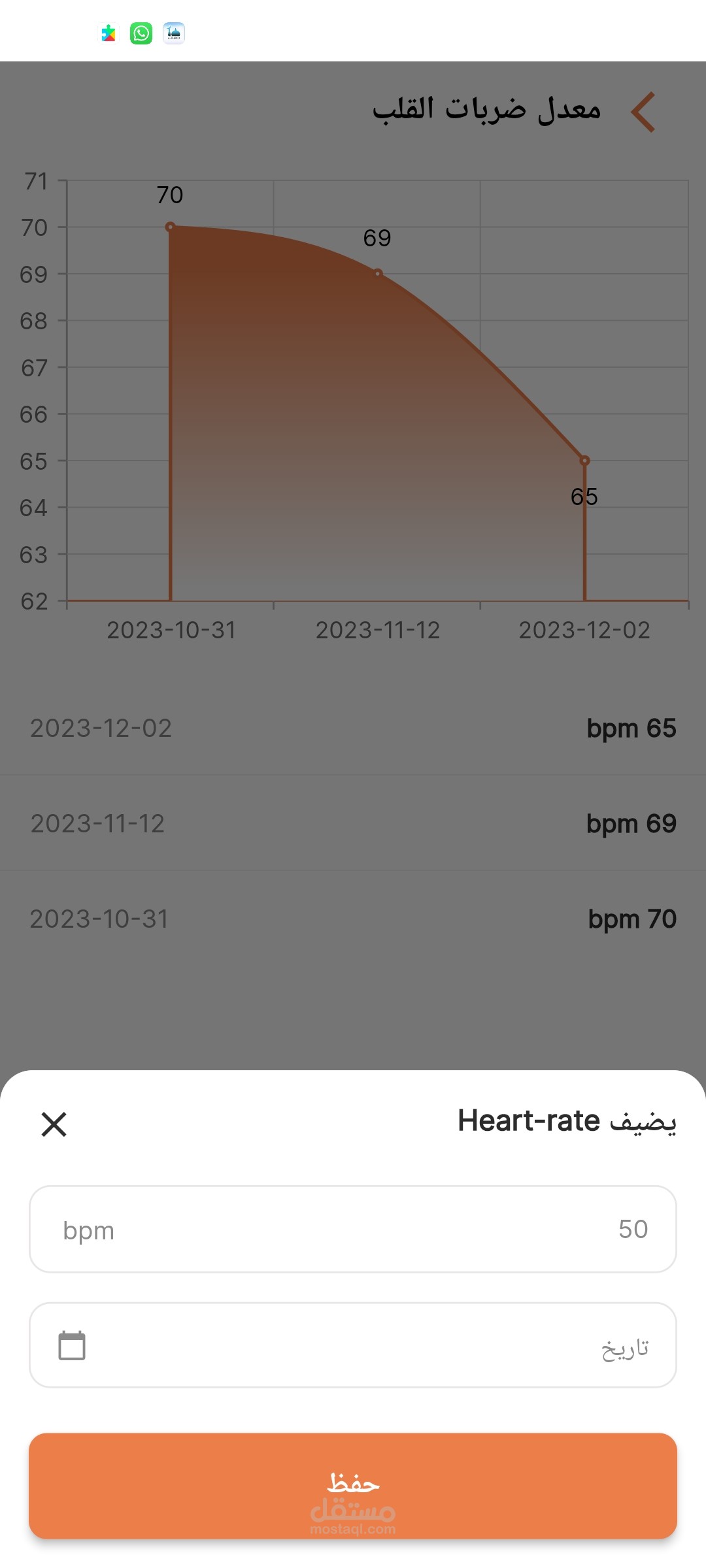This screenshot has width=706, height=1568.
Task: Save the heart-rate entry with حفظ
Action: point(353,1486)
